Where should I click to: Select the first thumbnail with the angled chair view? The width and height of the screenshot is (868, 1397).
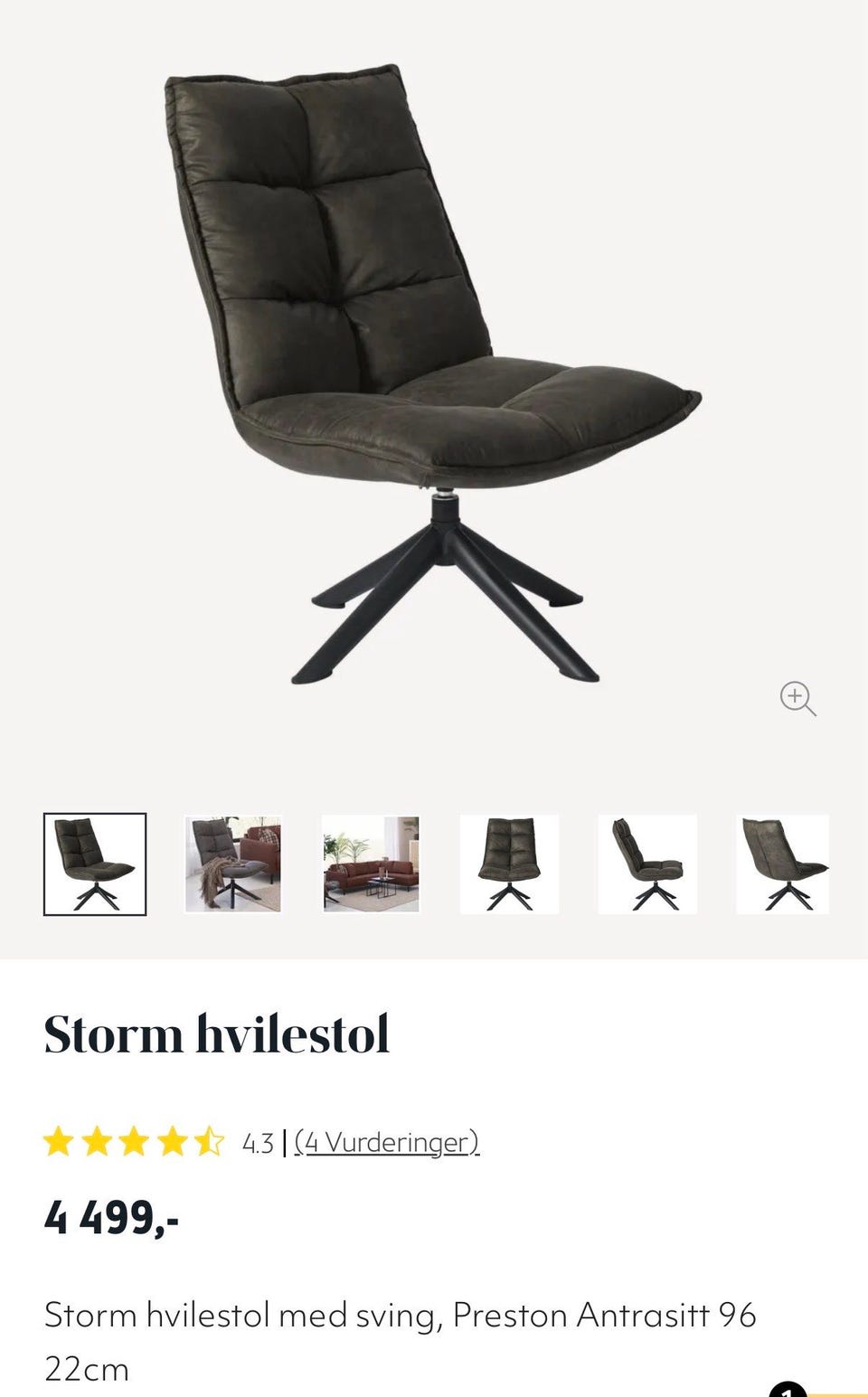(95, 864)
